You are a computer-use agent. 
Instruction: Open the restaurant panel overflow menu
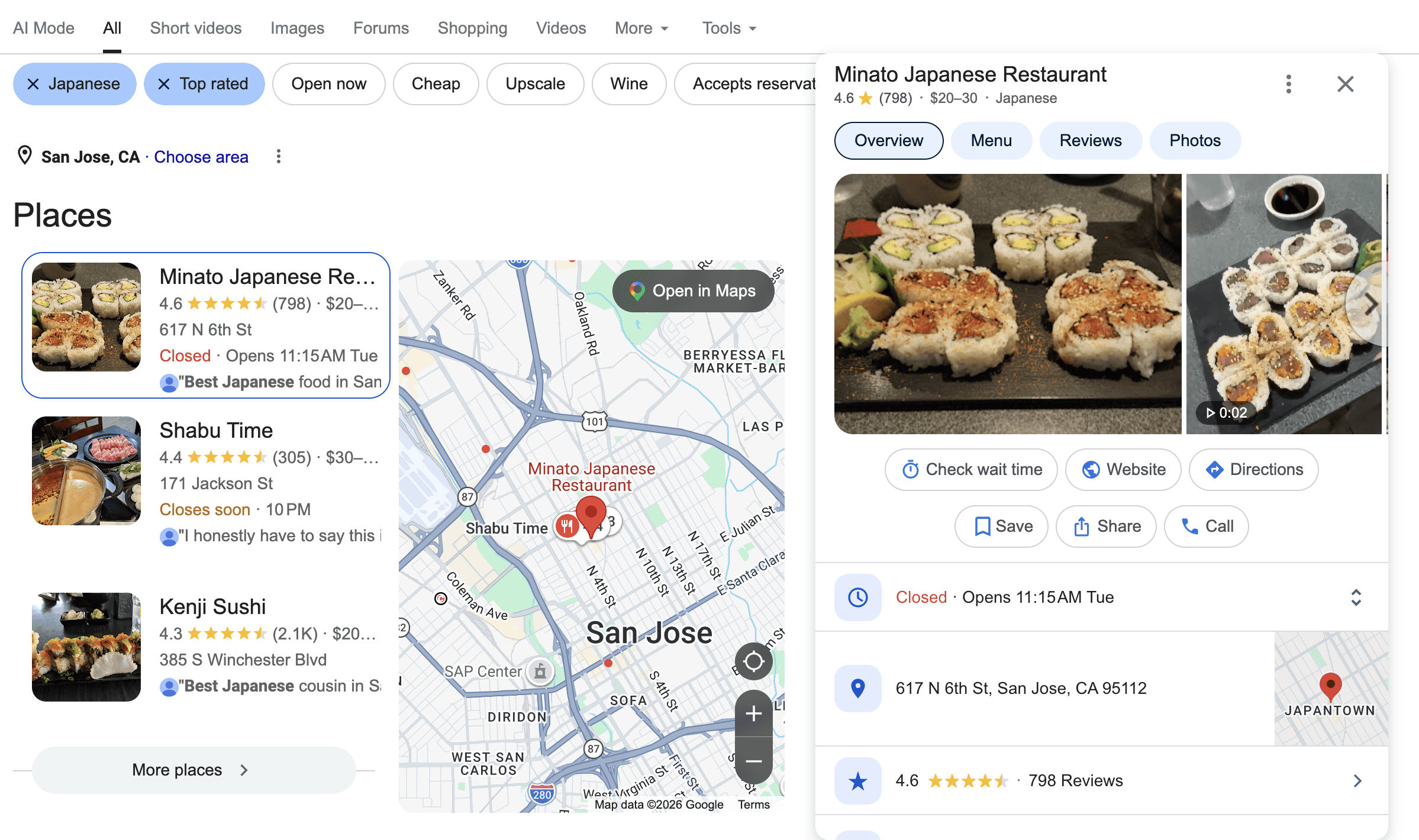[x=1288, y=84]
